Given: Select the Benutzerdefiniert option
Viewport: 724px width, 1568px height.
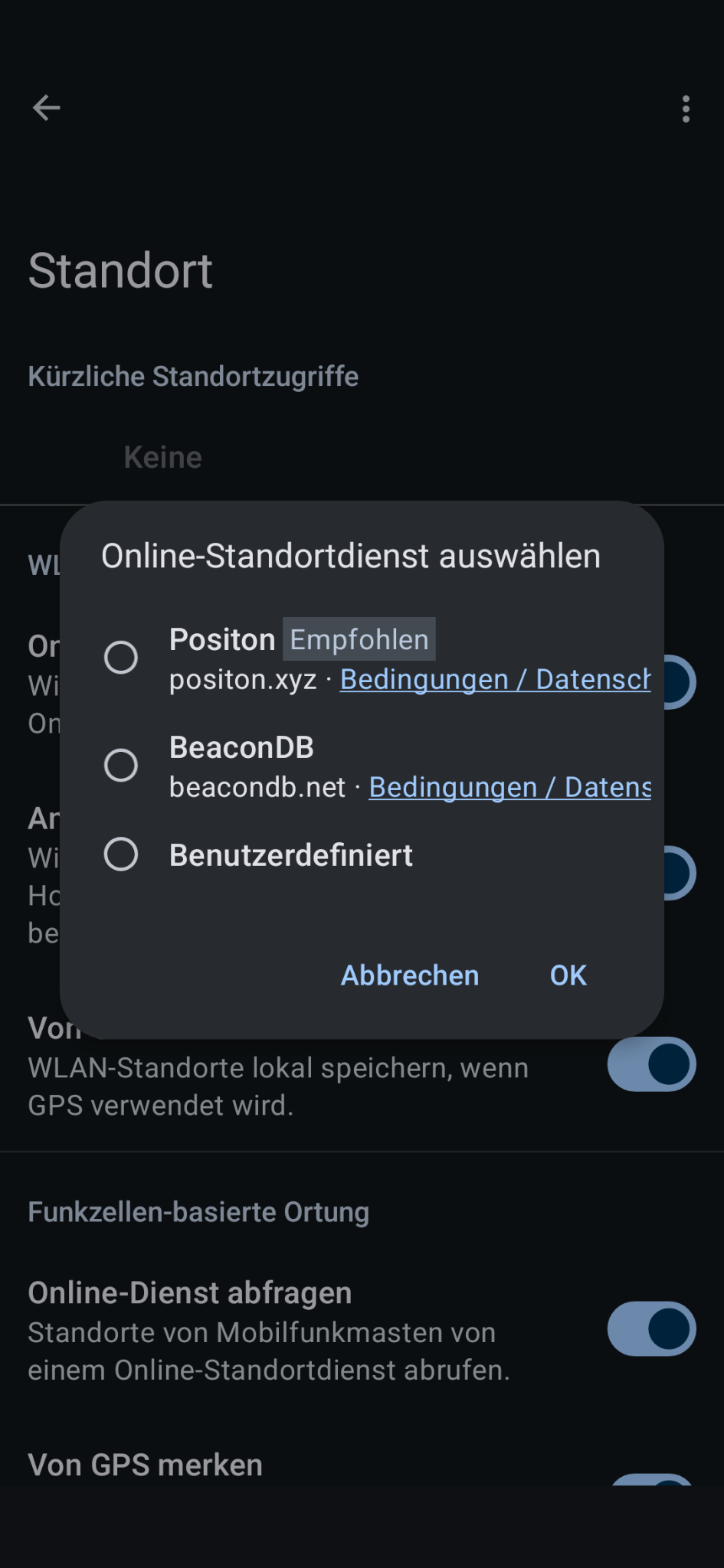Looking at the screenshot, I should click(121, 854).
